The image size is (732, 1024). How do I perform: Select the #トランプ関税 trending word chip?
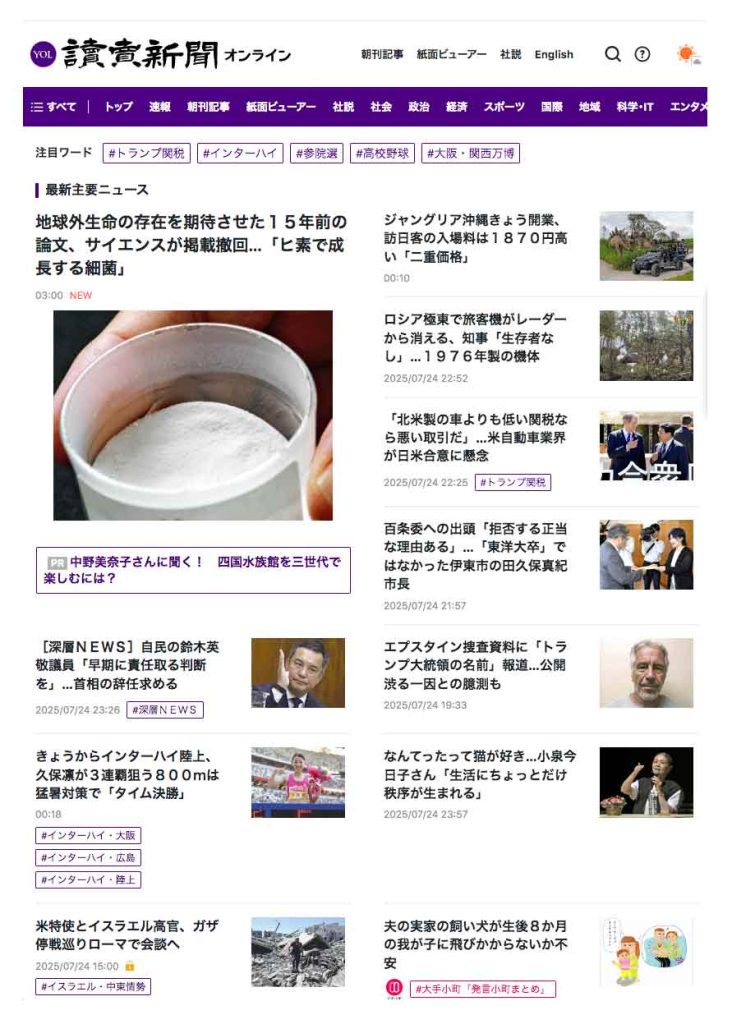(x=146, y=153)
